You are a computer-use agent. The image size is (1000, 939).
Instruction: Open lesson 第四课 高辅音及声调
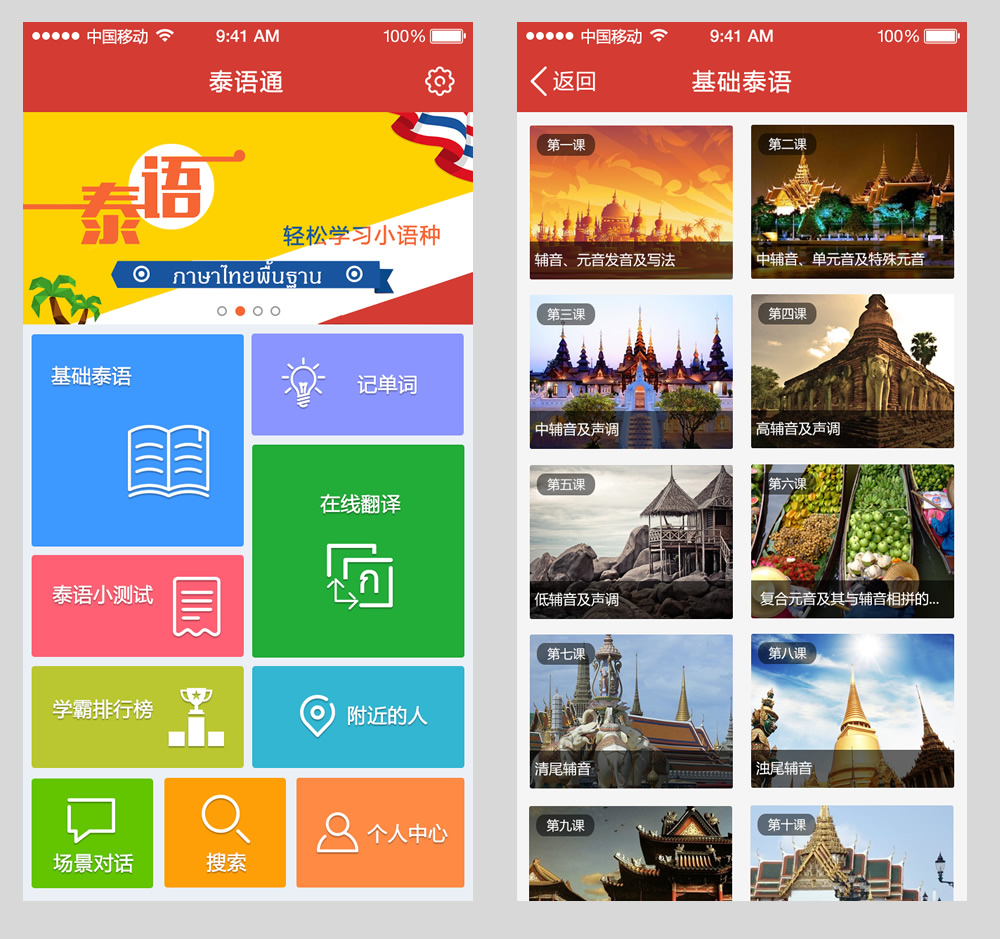pyautogui.click(x=852, y=372)
